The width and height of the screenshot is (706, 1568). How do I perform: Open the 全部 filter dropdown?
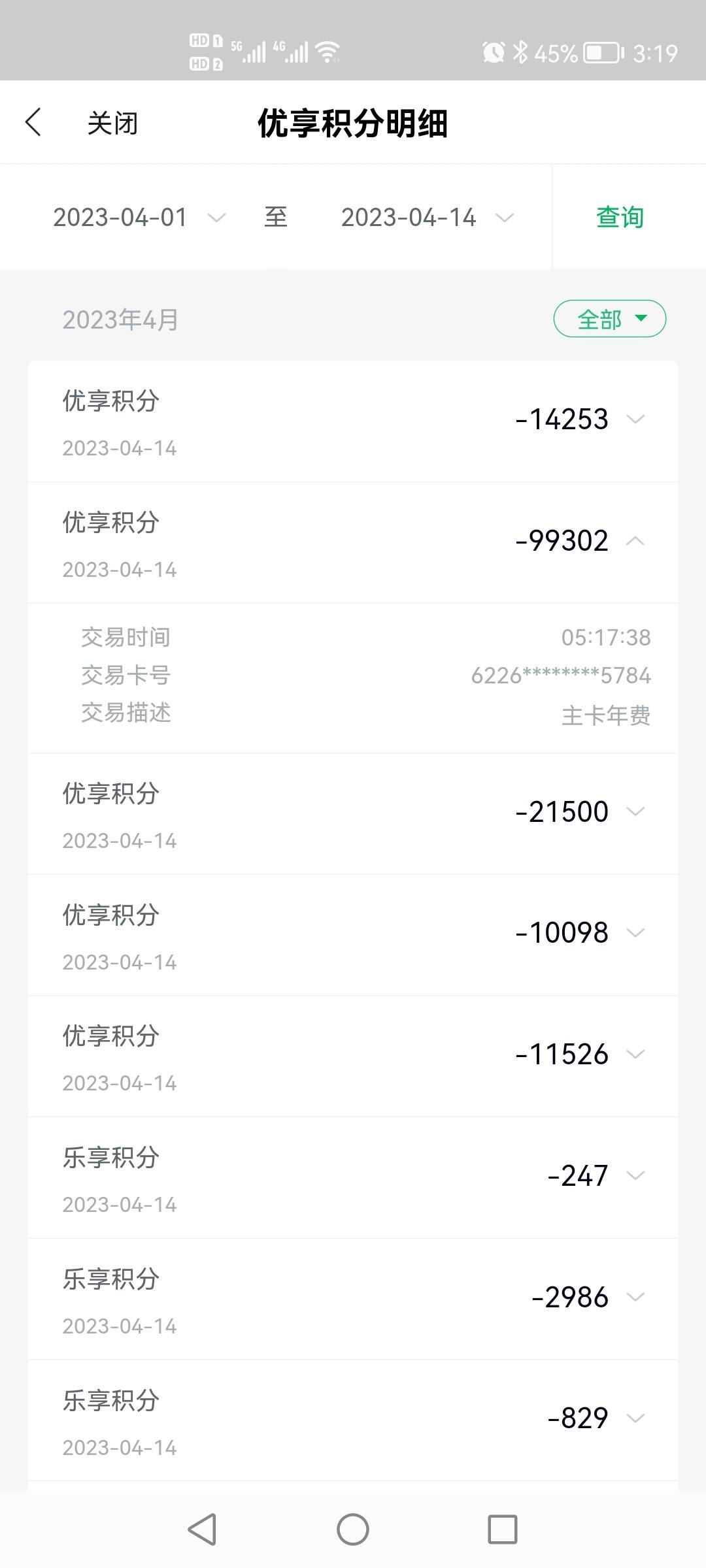[x=610, y=319]
